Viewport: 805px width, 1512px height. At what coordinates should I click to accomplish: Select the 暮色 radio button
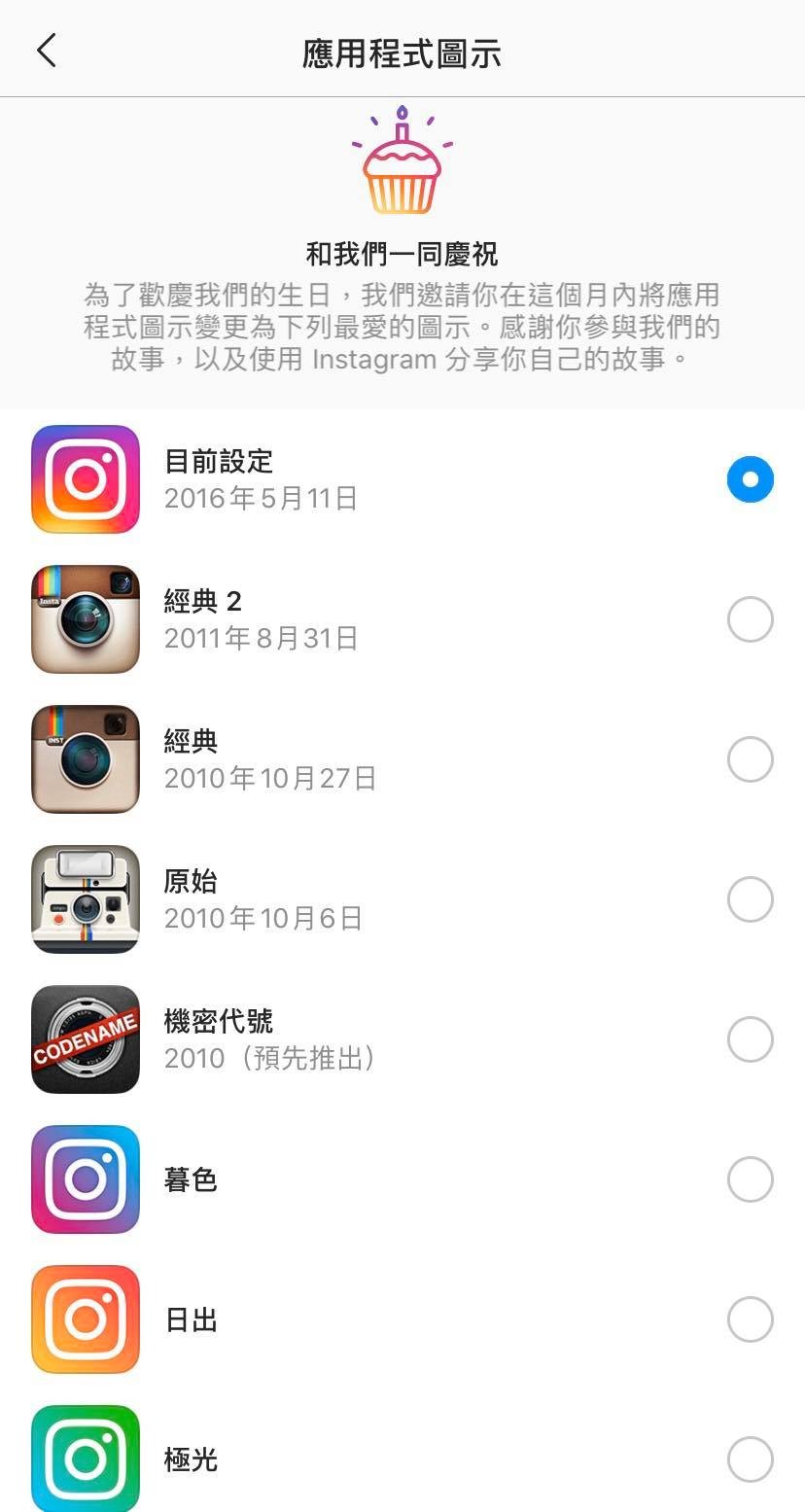coord(750,1179)
